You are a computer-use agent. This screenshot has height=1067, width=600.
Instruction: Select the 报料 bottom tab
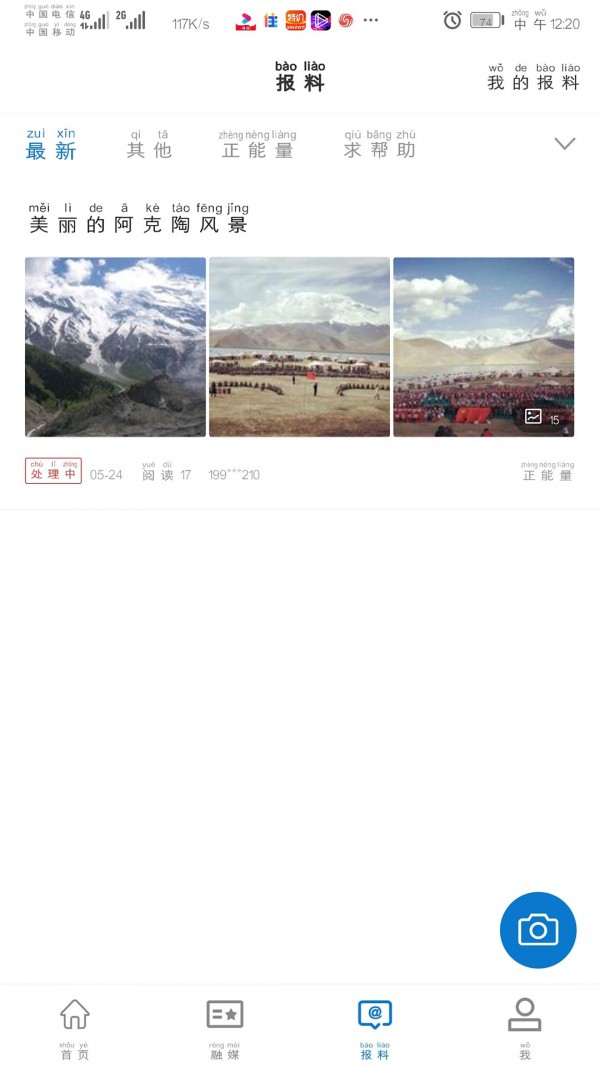click(375, 1027)
